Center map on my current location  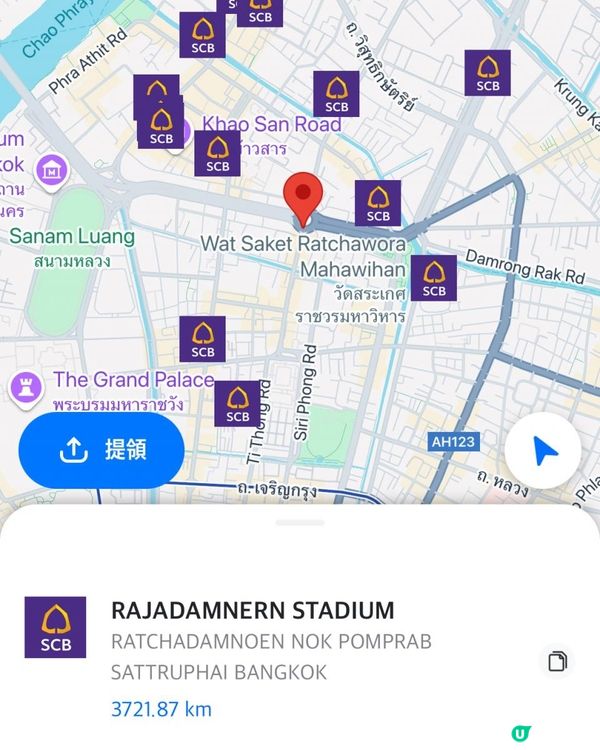click(x=542, y=451)
